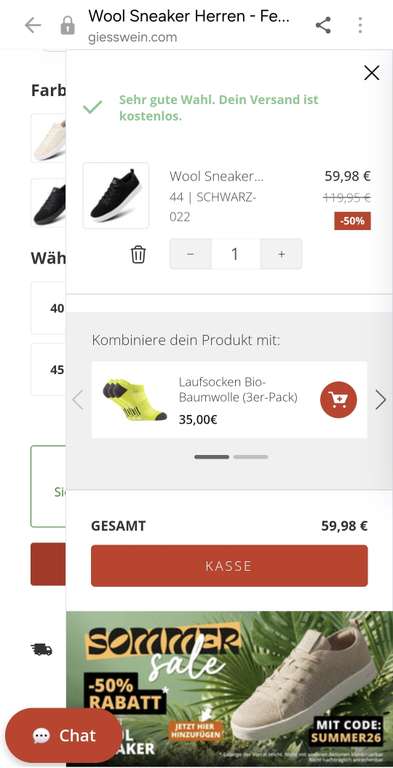Close the cart panel

pyautogui.click(x=371, y=73)
